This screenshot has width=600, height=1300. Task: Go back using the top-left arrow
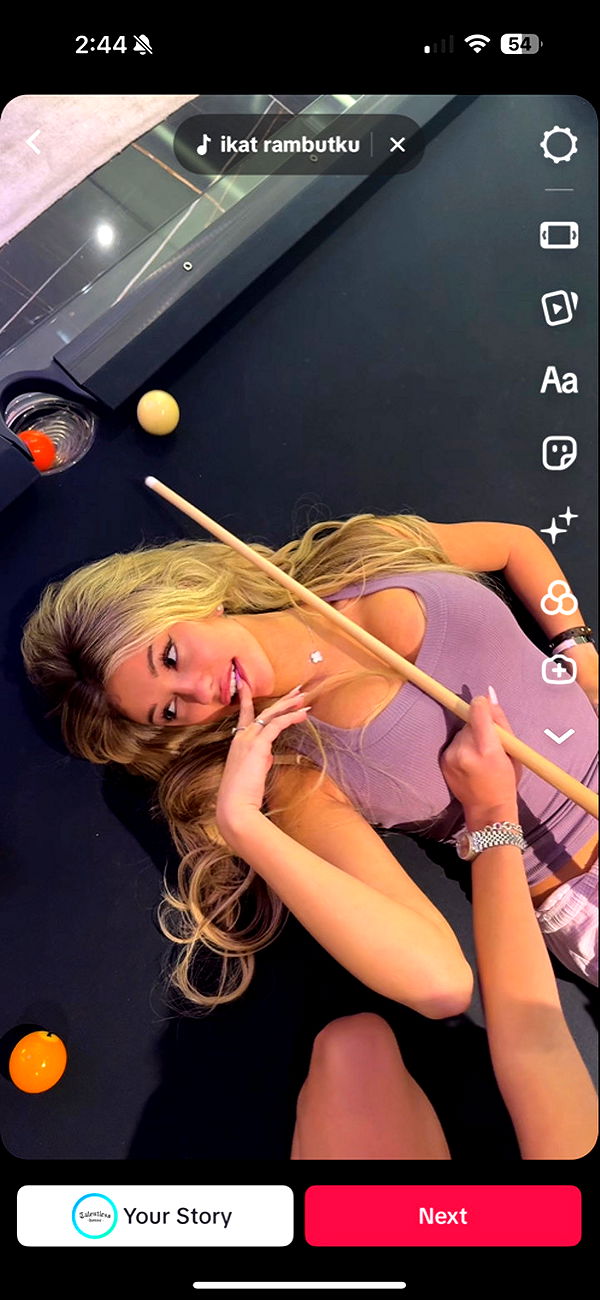tap(34, 143)
